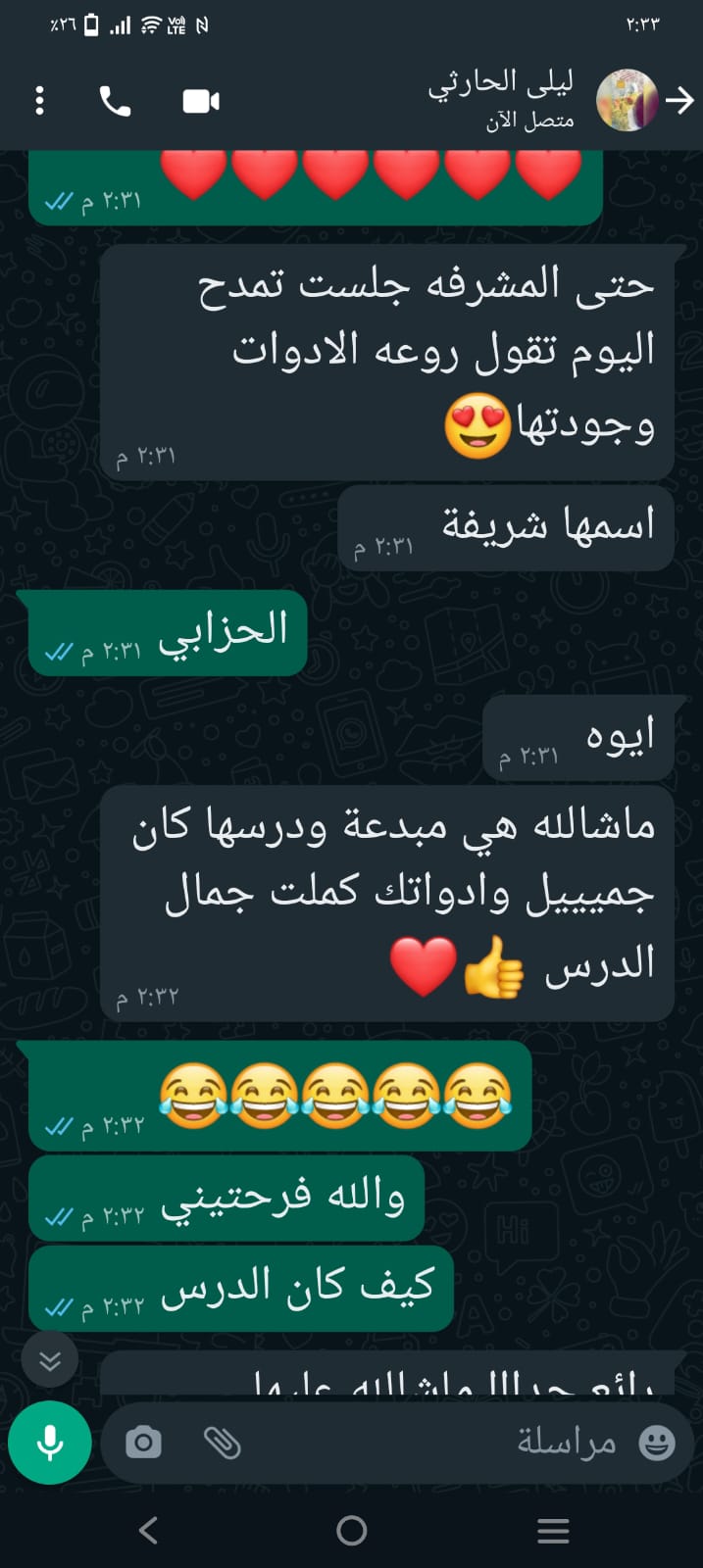703x1568 pixels.
Task: Go back using the header arrow
Action: point(679,100)
